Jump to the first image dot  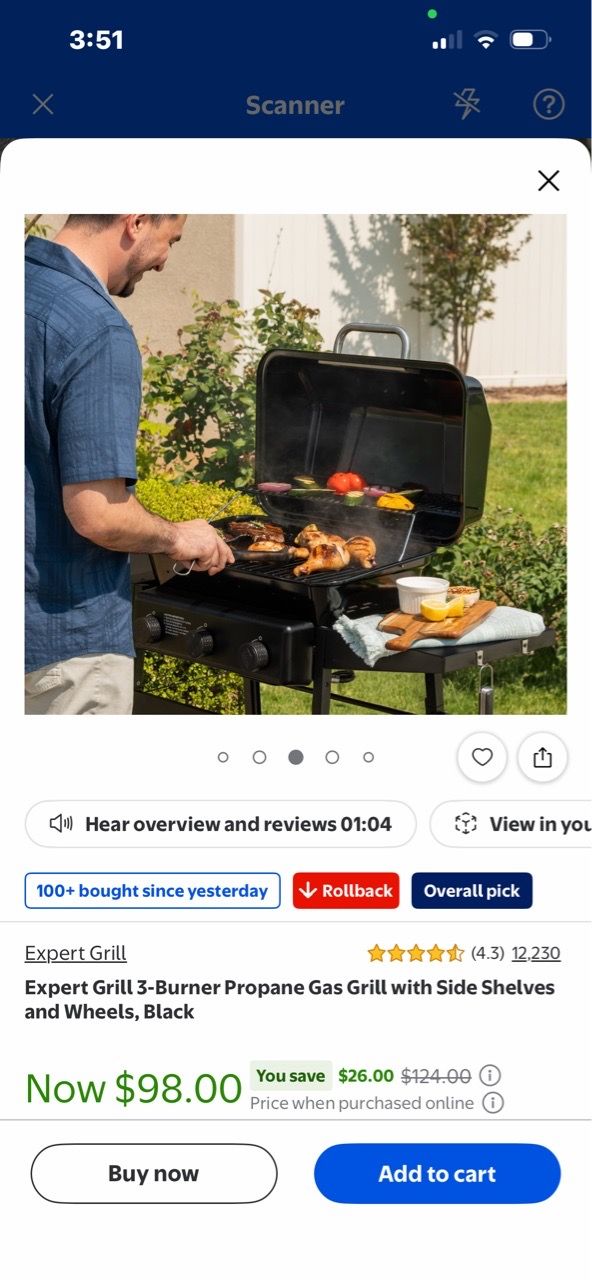coord(223,757)
